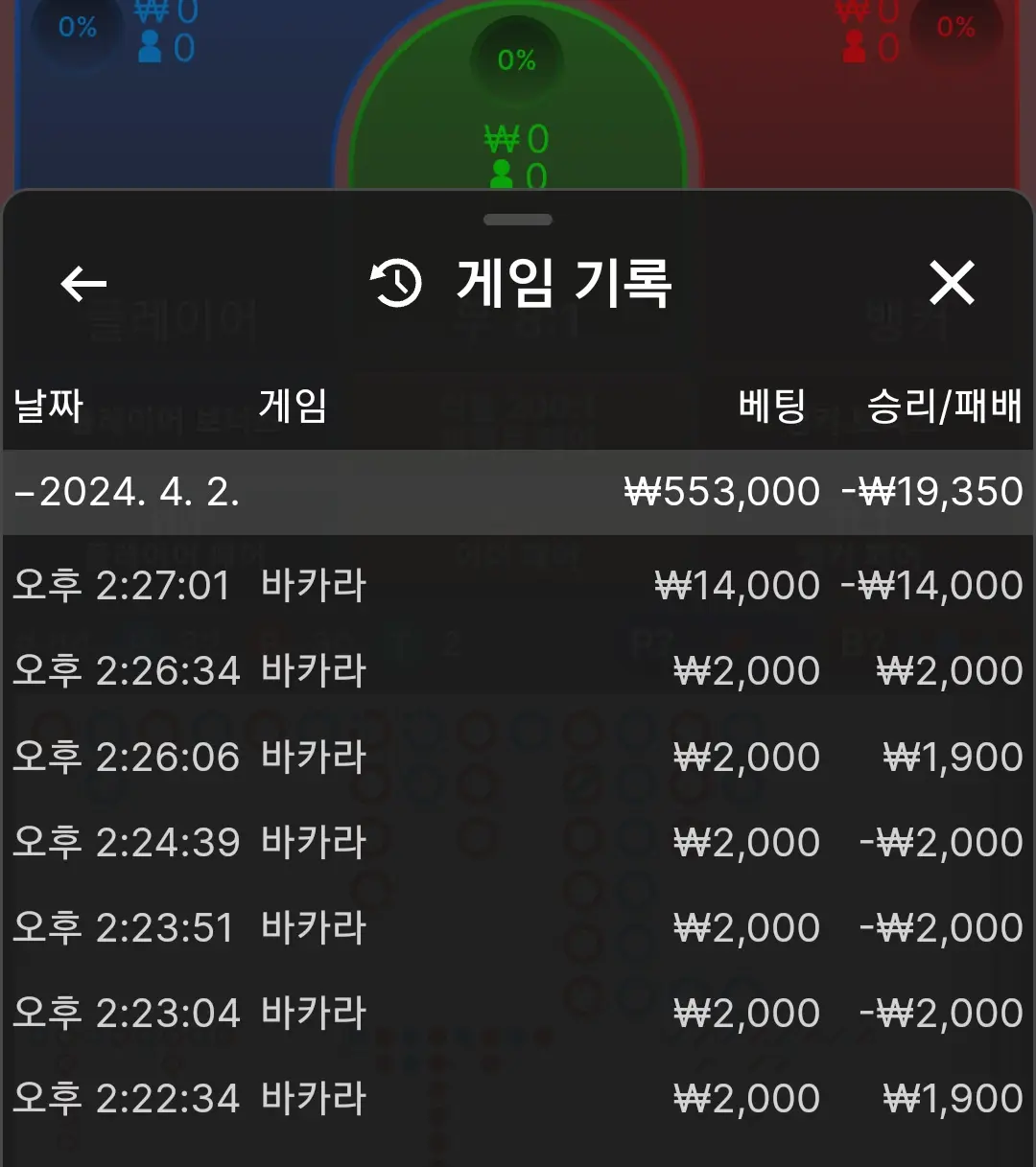The height and width of the screenshot is (1167, 1036).
Task: Open the 2:26:34 baccarat record
Action: pyautogui.click(x=518, y=670)
